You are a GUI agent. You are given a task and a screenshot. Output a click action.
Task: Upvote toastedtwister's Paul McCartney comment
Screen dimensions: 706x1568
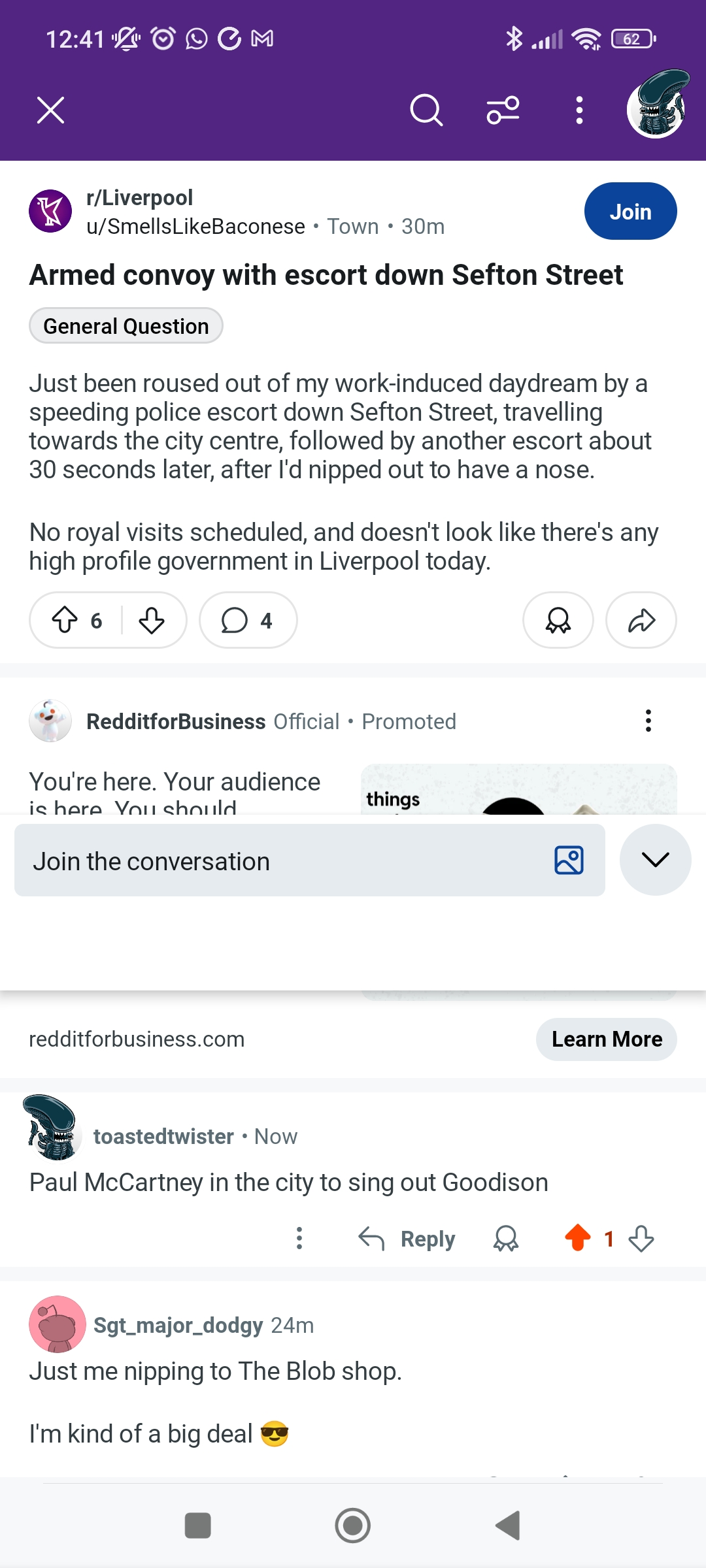pos(578,1238)
